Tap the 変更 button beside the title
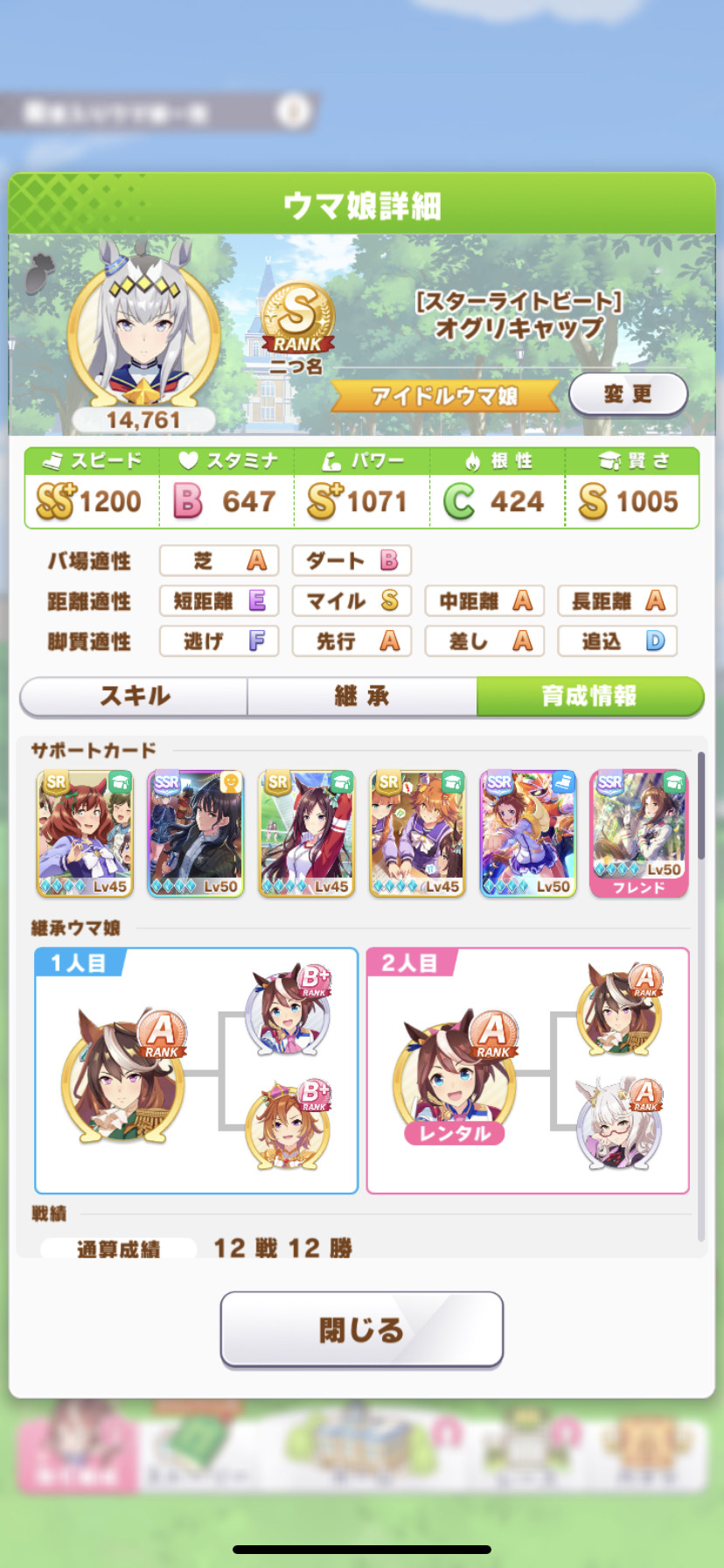This screenshot has height=1568, width=724. pyautogui.click(x=628, y=394)
